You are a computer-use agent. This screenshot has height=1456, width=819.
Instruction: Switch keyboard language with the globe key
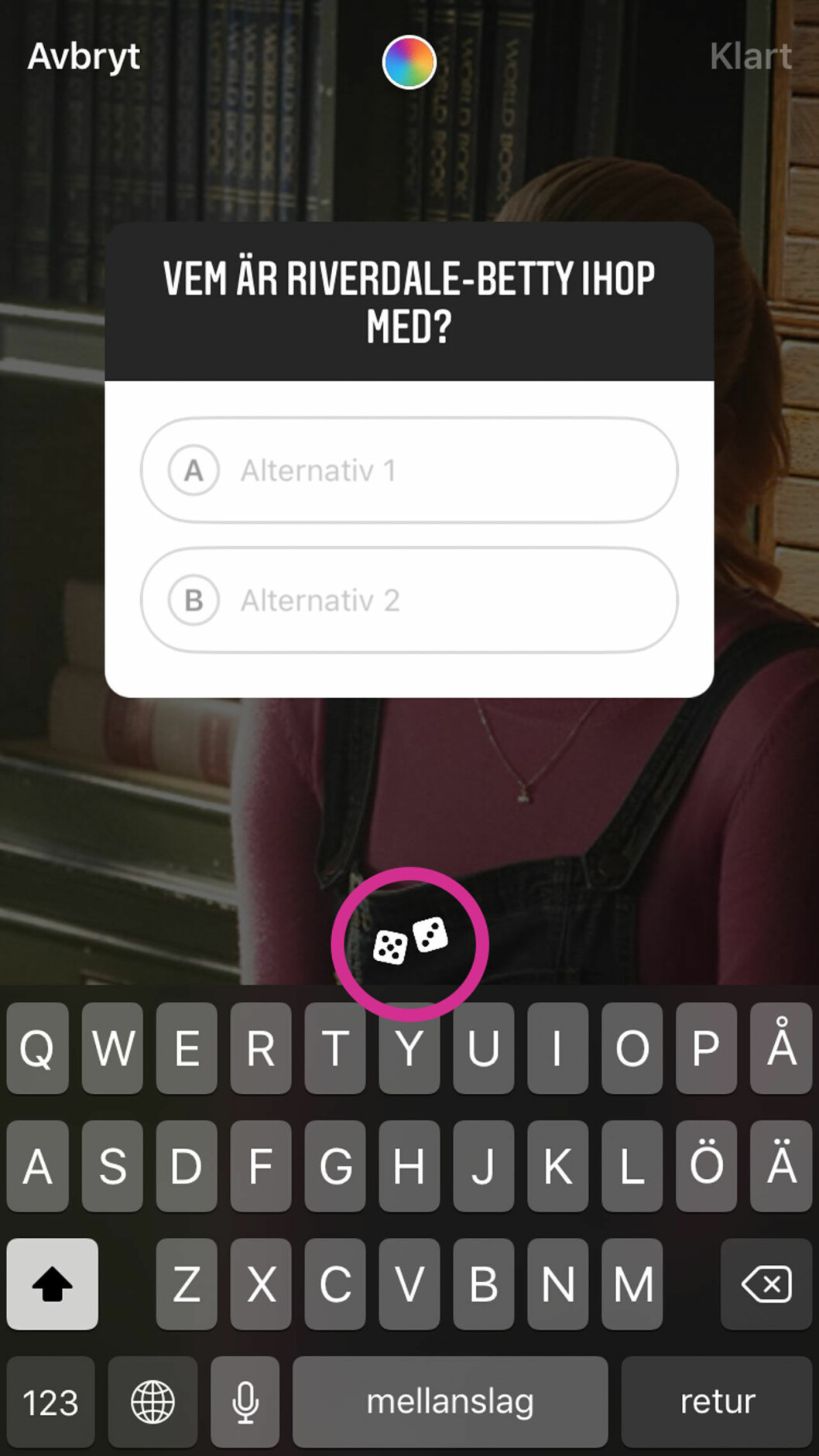[152, 1401]
